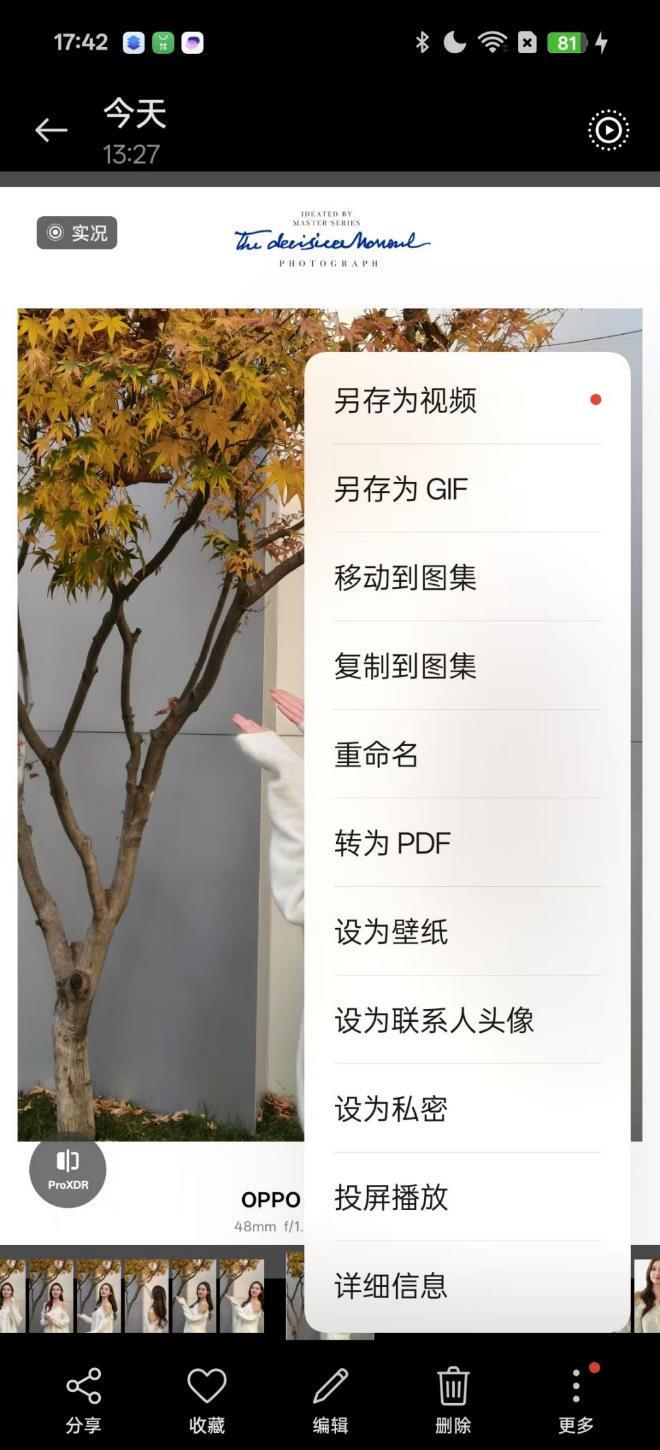The height and width of the screenshot is (1450, 660).
Task: Open 详细信息 for this photo
Action: point(391,1285)
